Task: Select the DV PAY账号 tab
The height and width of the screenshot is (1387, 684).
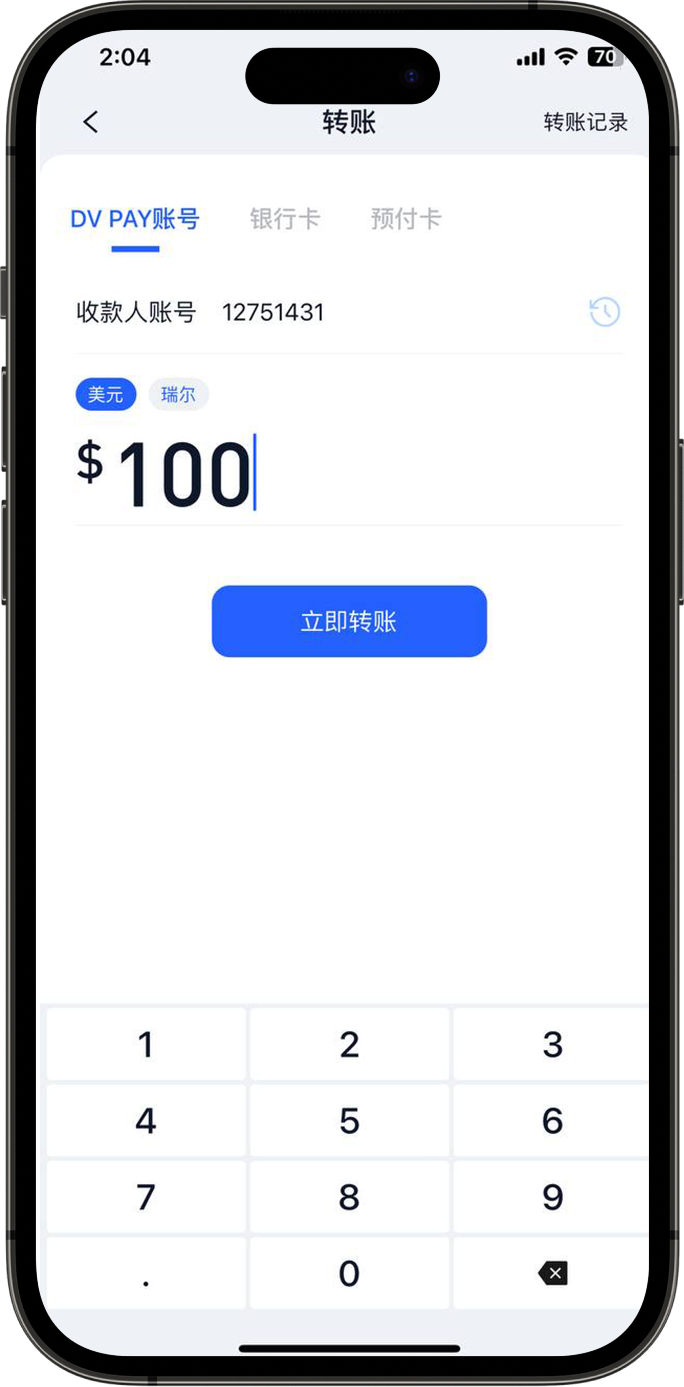Action: [135, 219]
